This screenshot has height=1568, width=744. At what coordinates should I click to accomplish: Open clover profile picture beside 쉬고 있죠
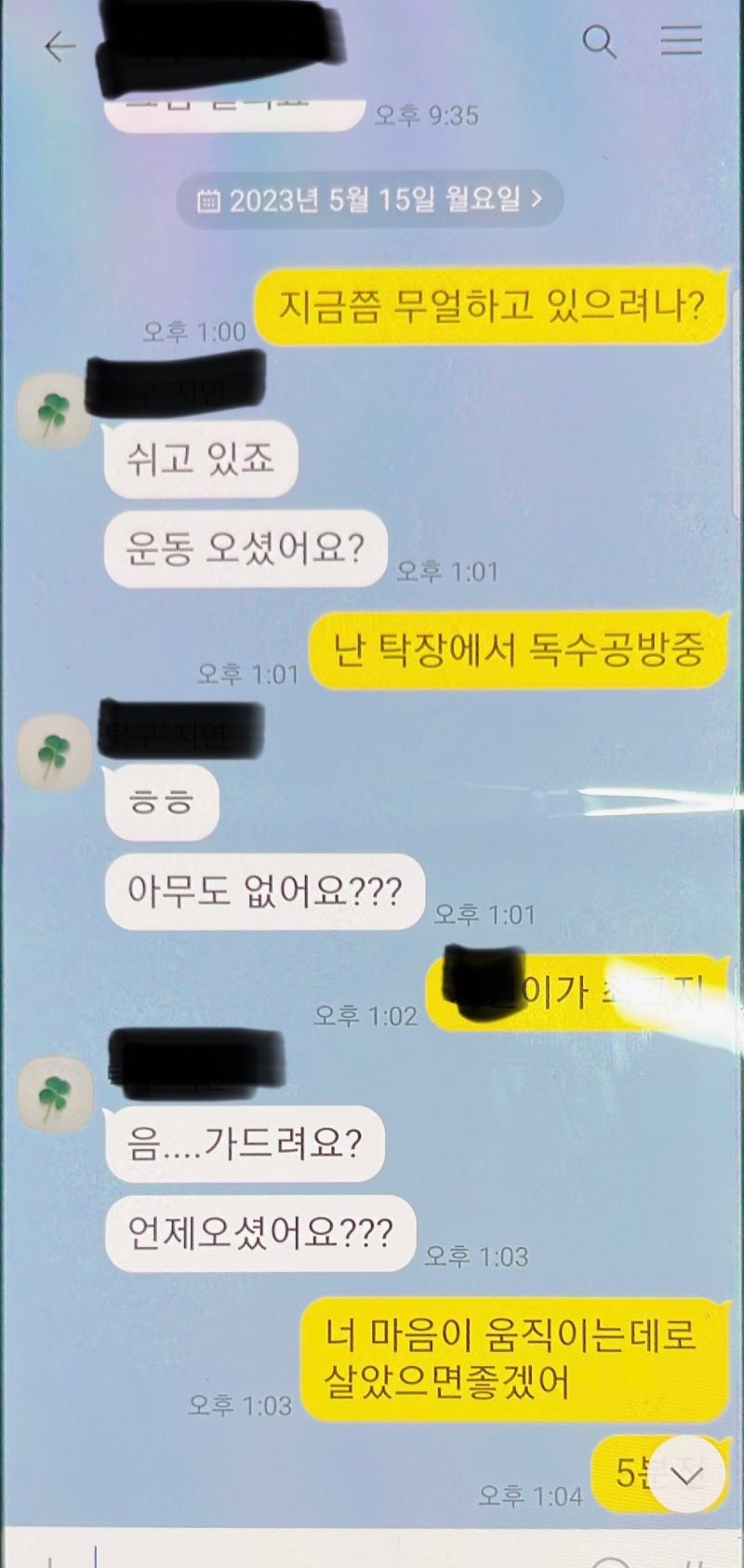55,413
